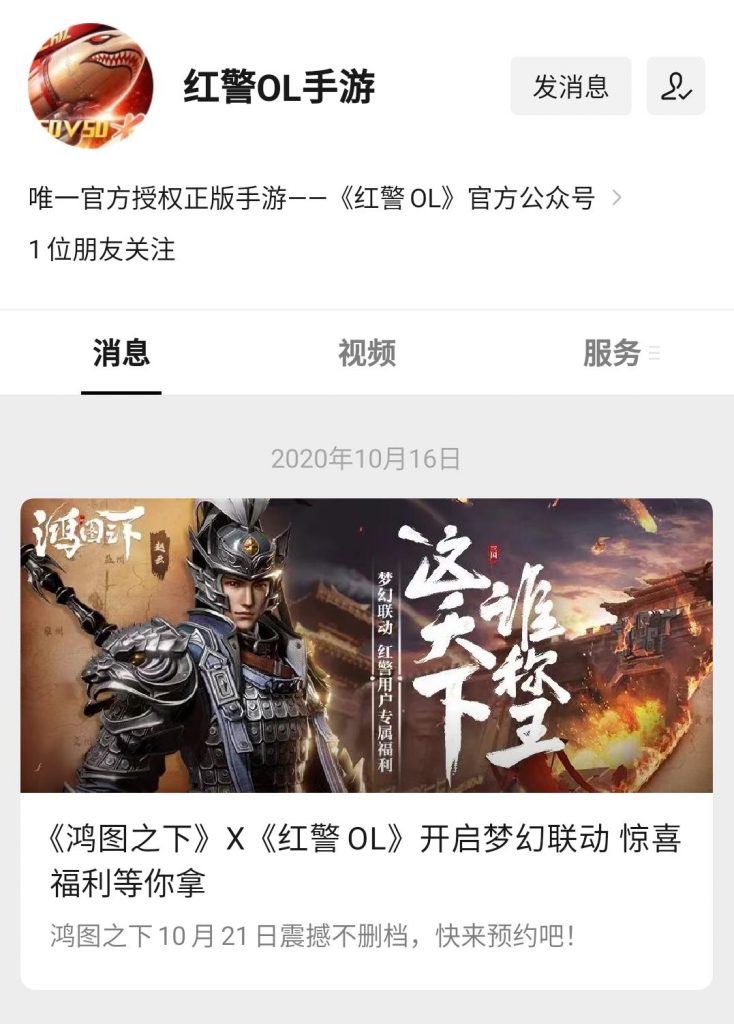Tap the followed-account person icon
The image size is (734, 1024).
click(x=676, y=87)
